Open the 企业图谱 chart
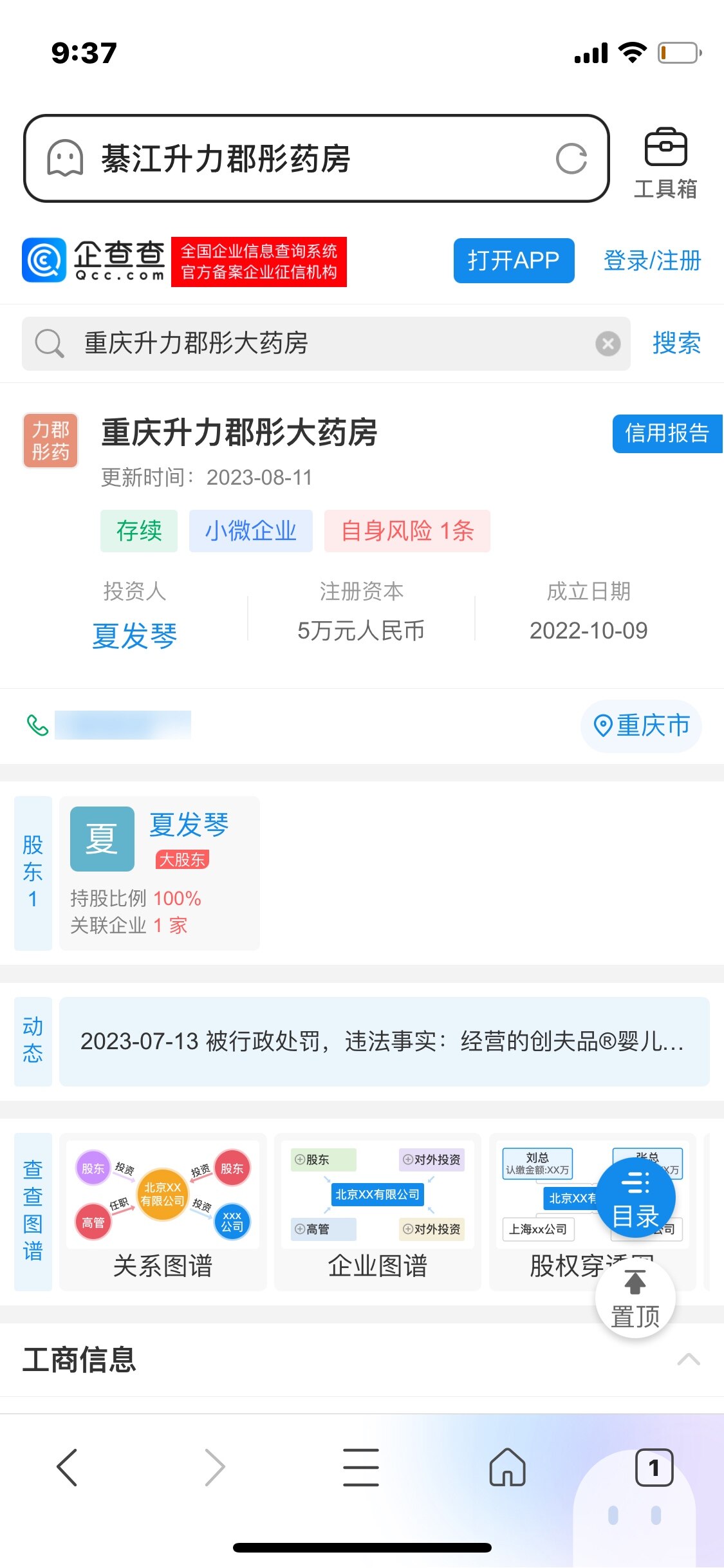Image resolution: width=724 pixels, height=1568 pixels. pyautogui.click(x=378, y=1212)
